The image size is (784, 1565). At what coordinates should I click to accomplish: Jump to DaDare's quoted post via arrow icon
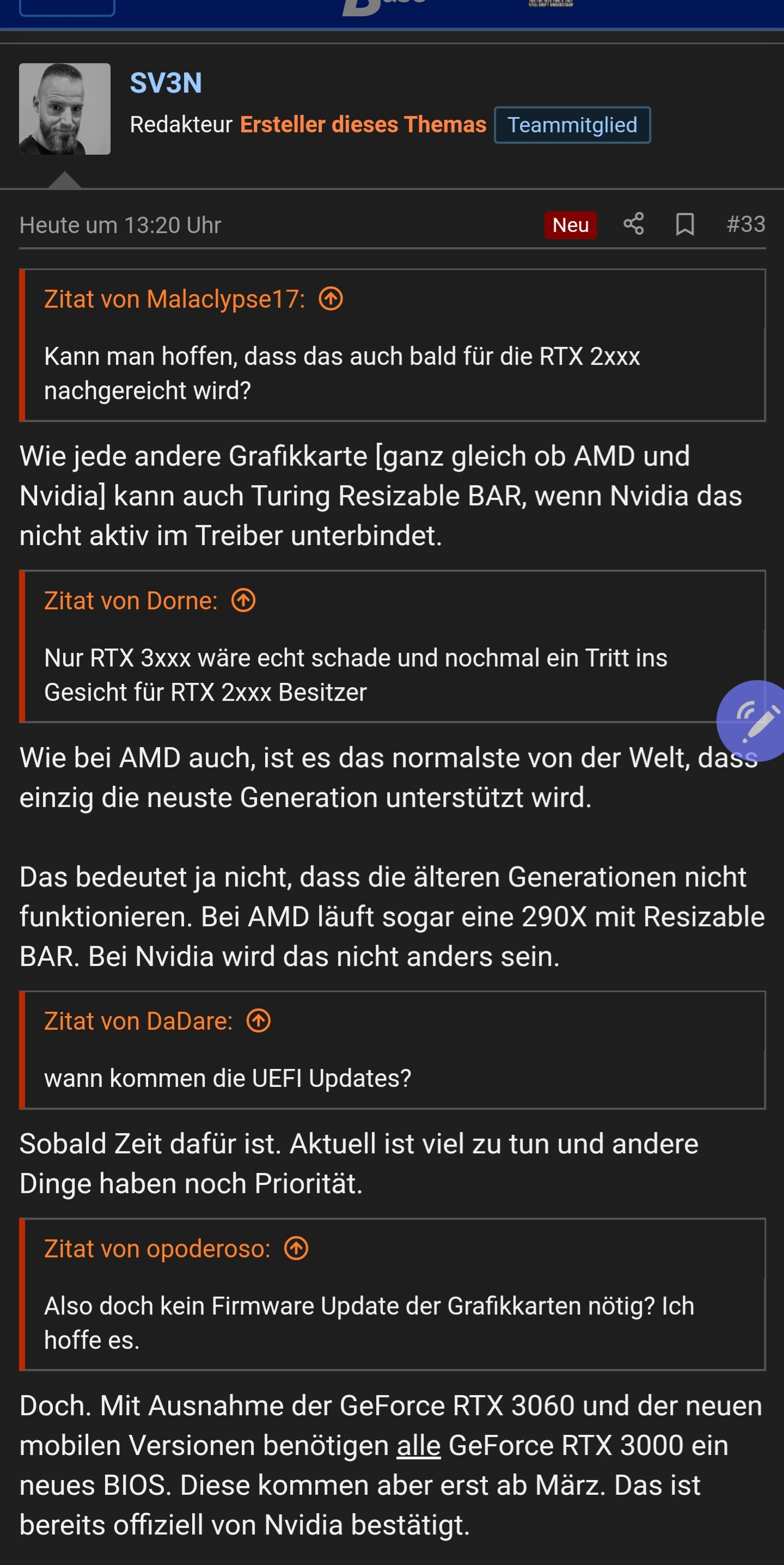(258, 1020)
